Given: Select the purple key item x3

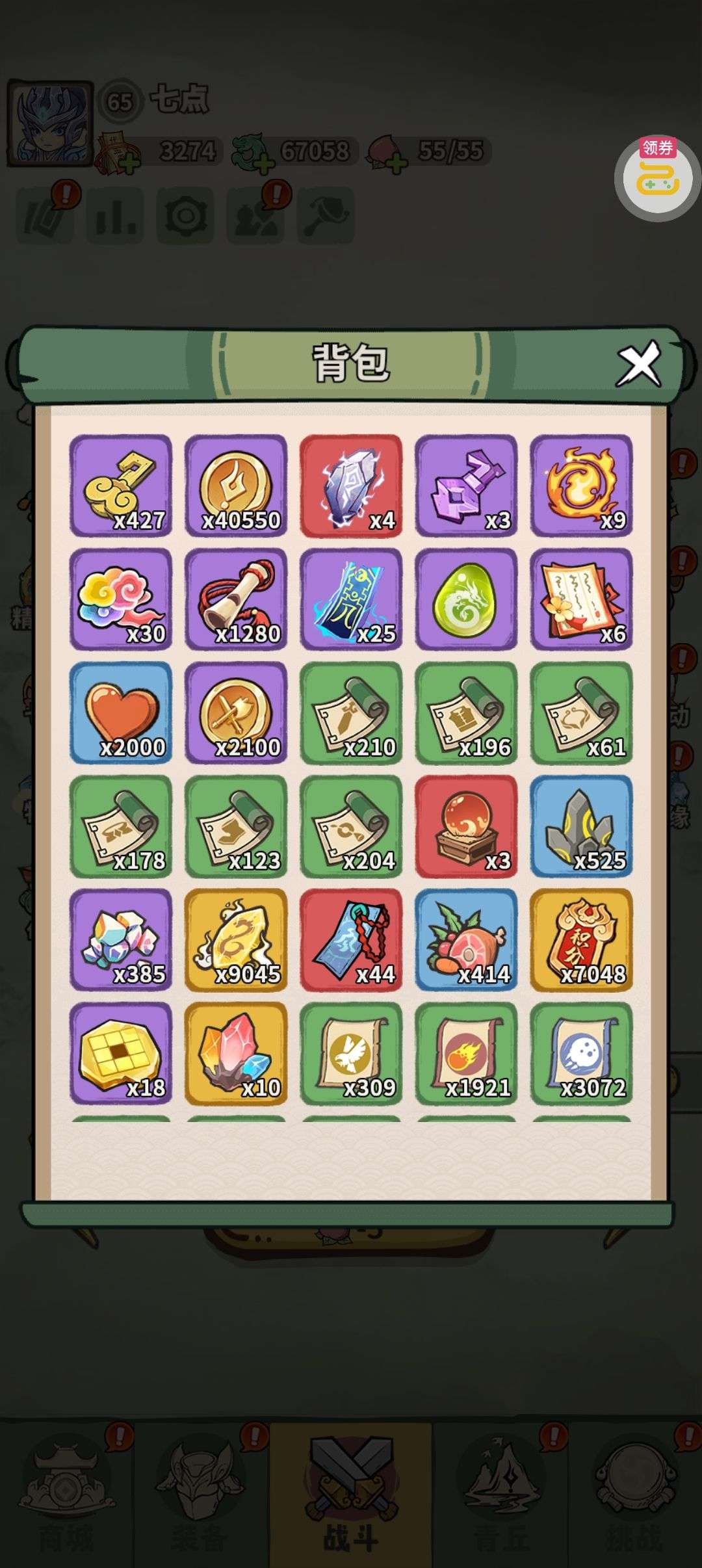Looking at the screenshot, I should [x=466, y=486].
